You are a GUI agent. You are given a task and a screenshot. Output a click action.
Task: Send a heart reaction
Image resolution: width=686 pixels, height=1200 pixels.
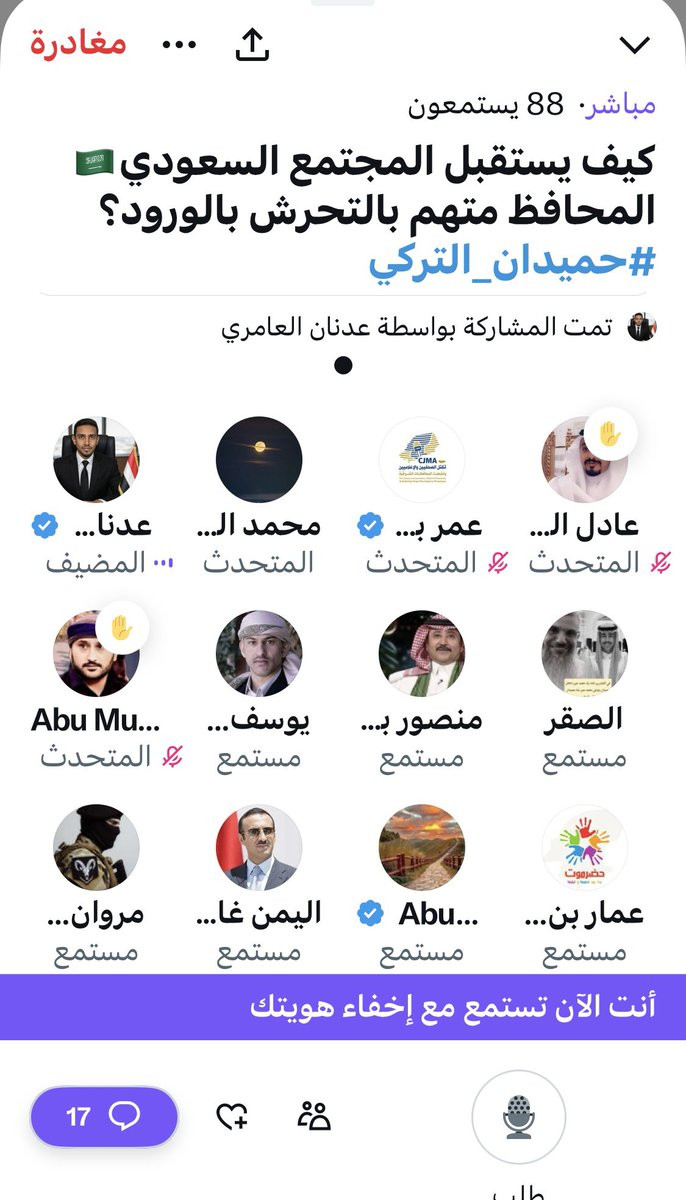click(232, 1116)
